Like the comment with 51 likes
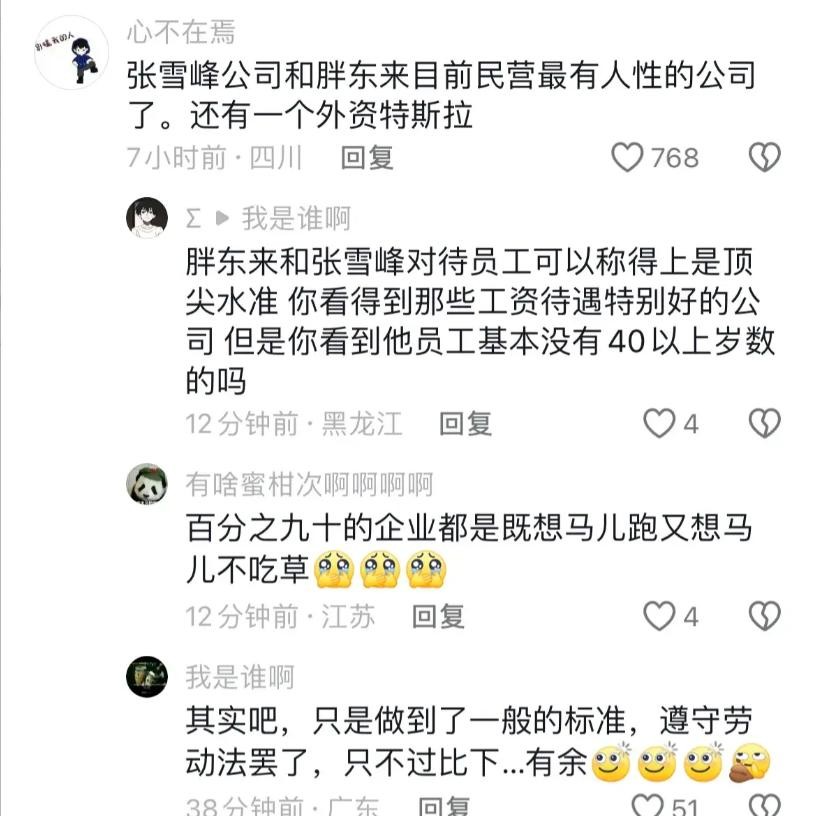The height and width of the screenshot is (816, 813). point(651,805)
